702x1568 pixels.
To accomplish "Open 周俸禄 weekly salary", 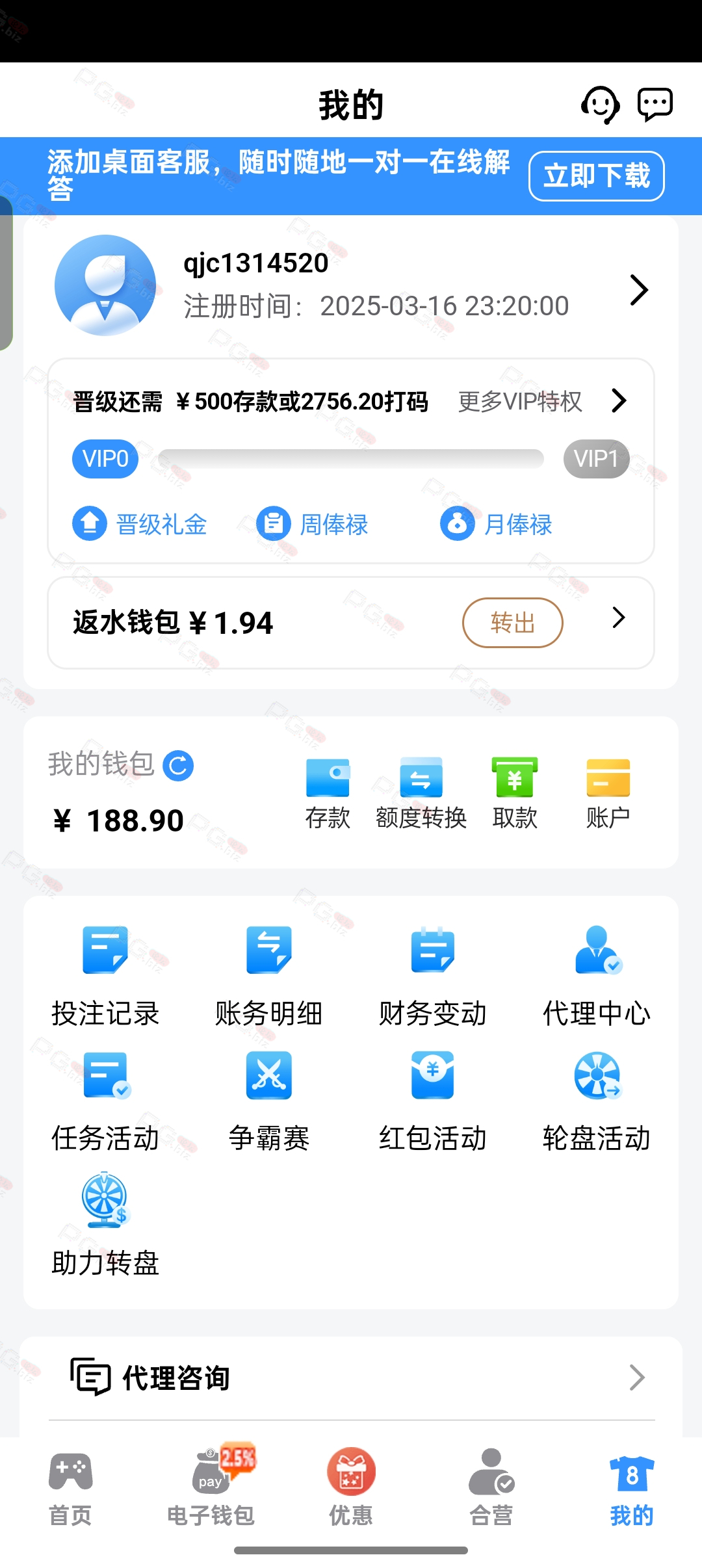I will click(x=313, y=523).
